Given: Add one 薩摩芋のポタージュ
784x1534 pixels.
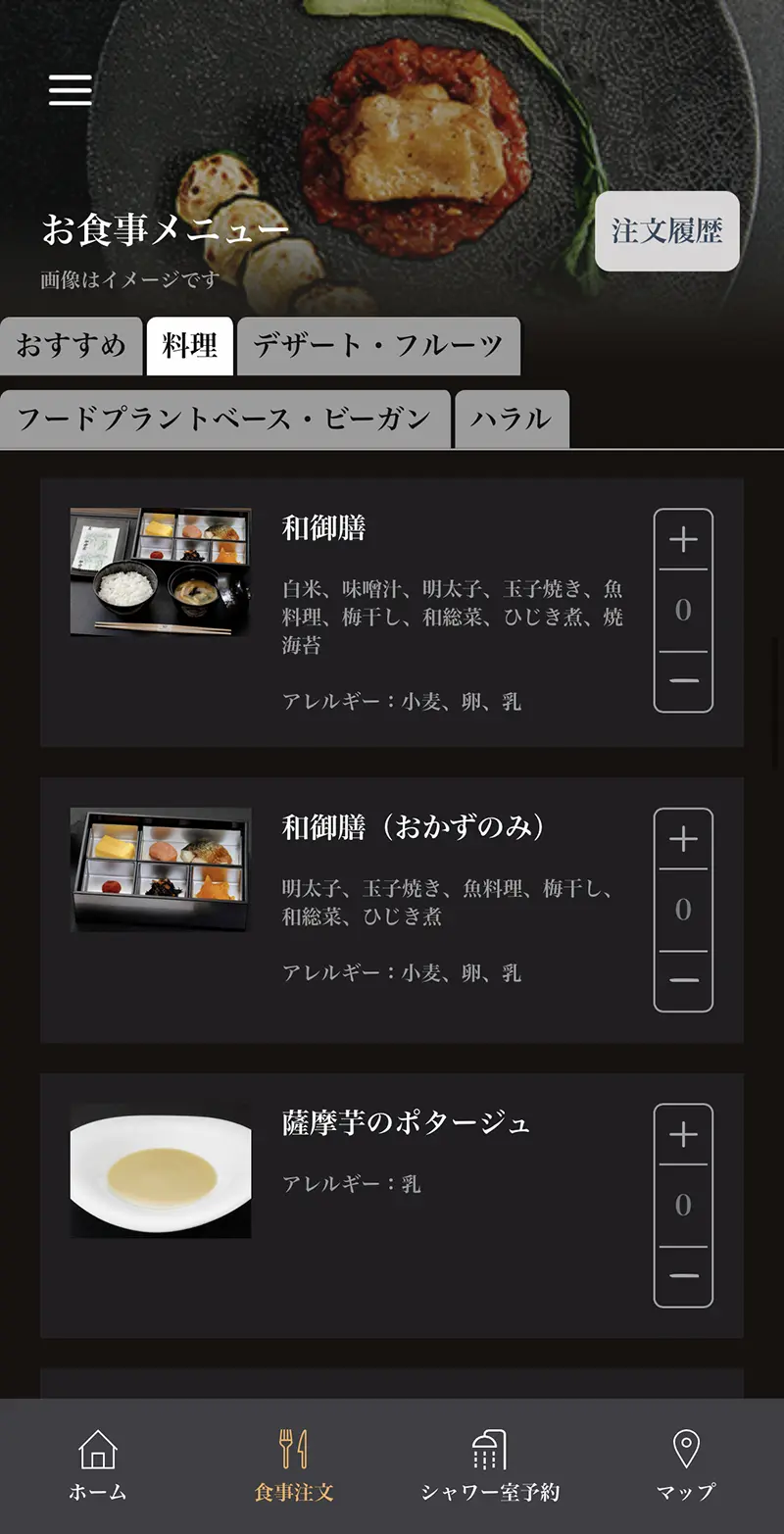Looking at the screenshot, I should tap(683, 1135).
